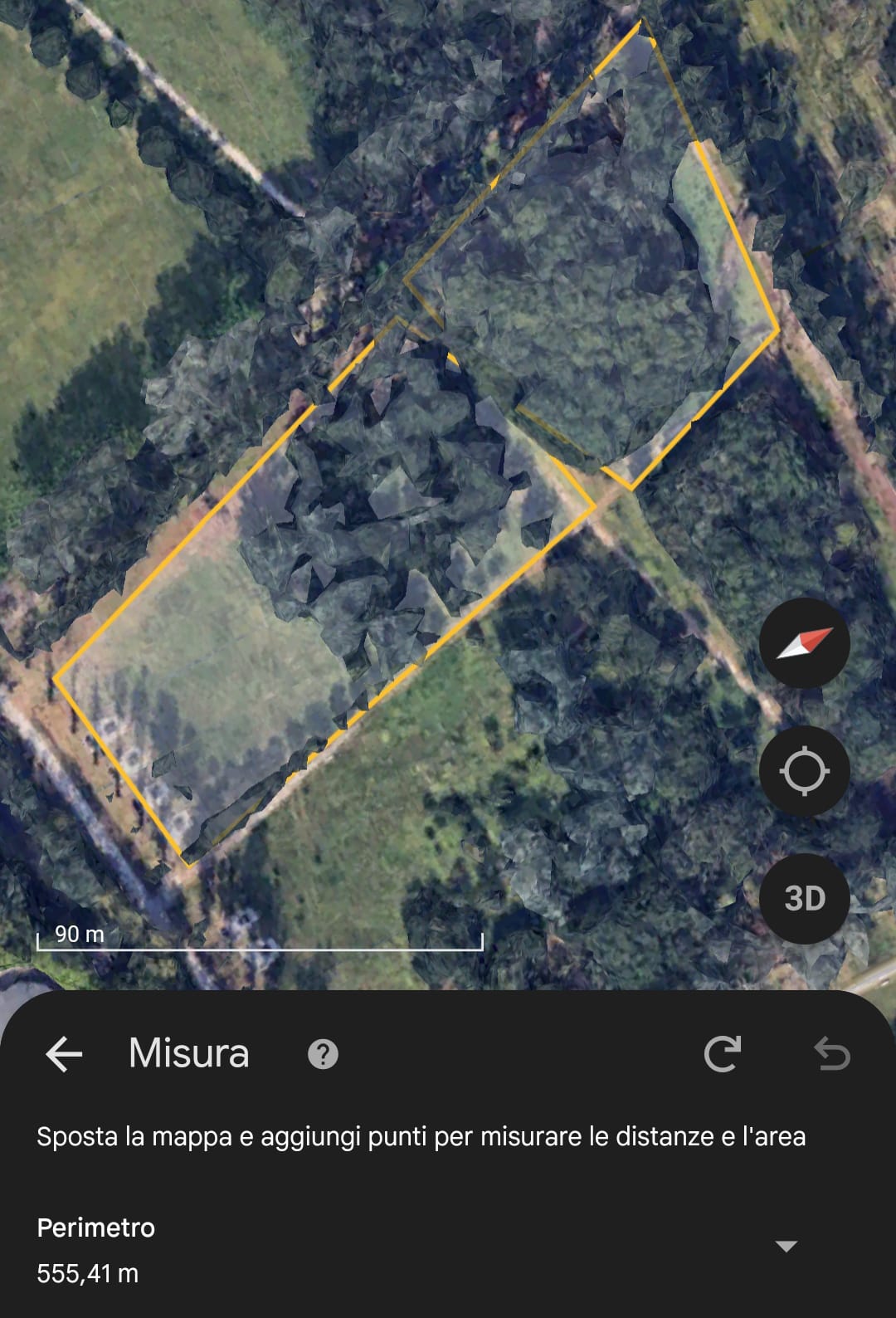Go back from the Misura panel
Image resolution: width=896 pixels, height=1318 pixels.
64,1054
